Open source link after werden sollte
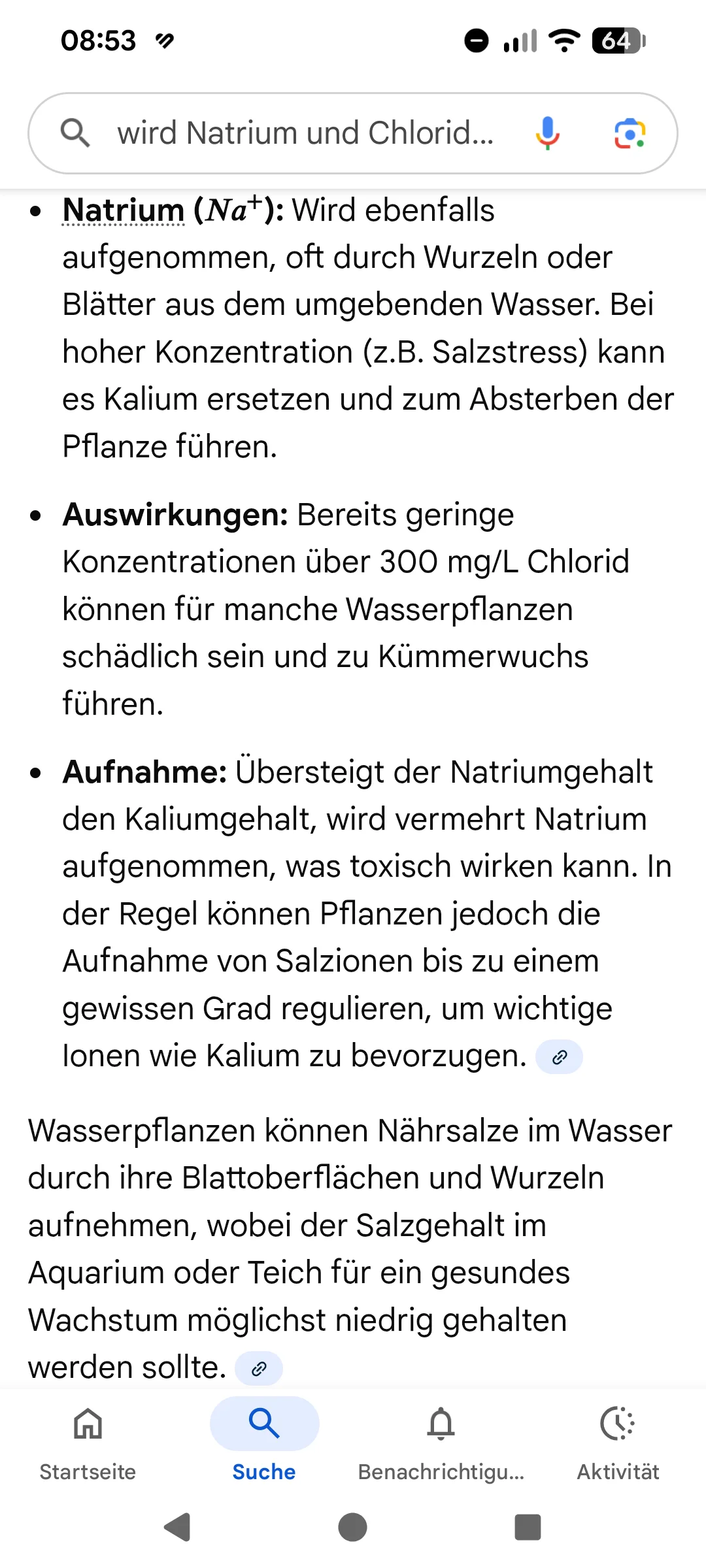Viewport: 706px width, 1568px height. tap(259, 1369)
